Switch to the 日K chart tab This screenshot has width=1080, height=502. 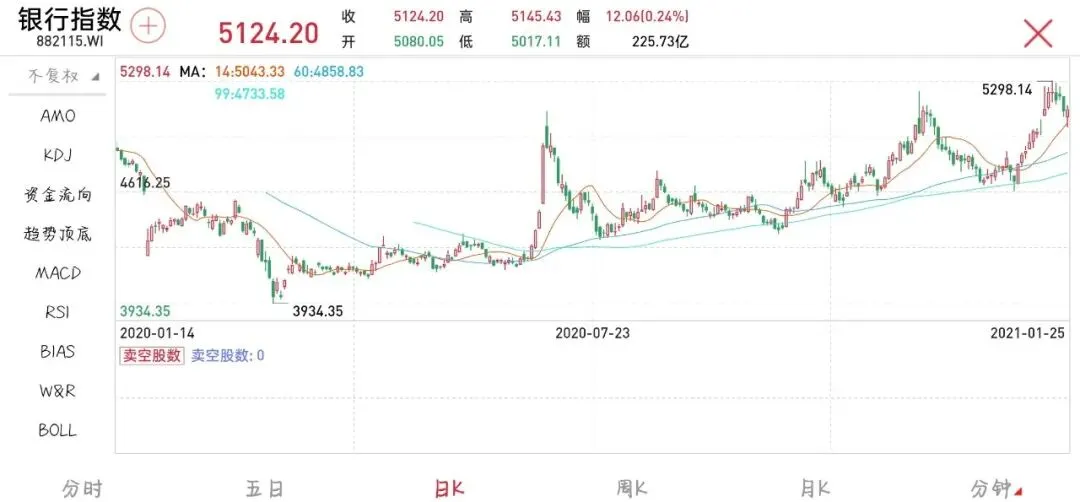(449, 489)
